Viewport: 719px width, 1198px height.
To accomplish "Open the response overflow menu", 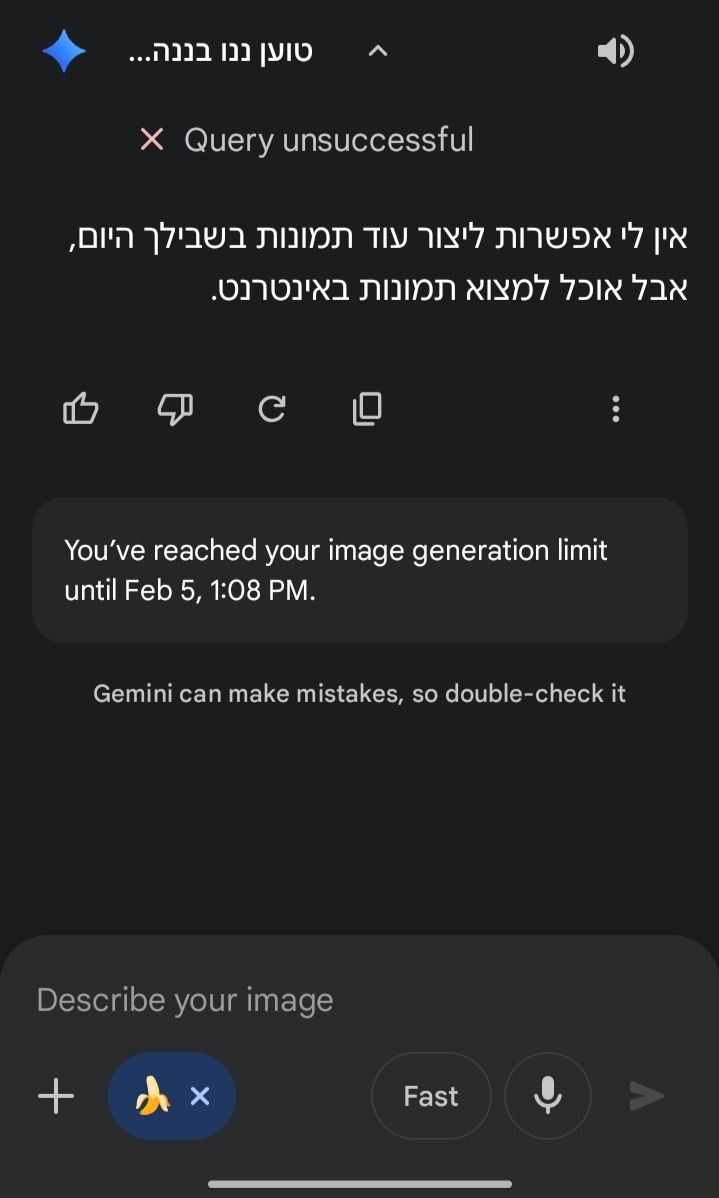I will pos(615,408).
